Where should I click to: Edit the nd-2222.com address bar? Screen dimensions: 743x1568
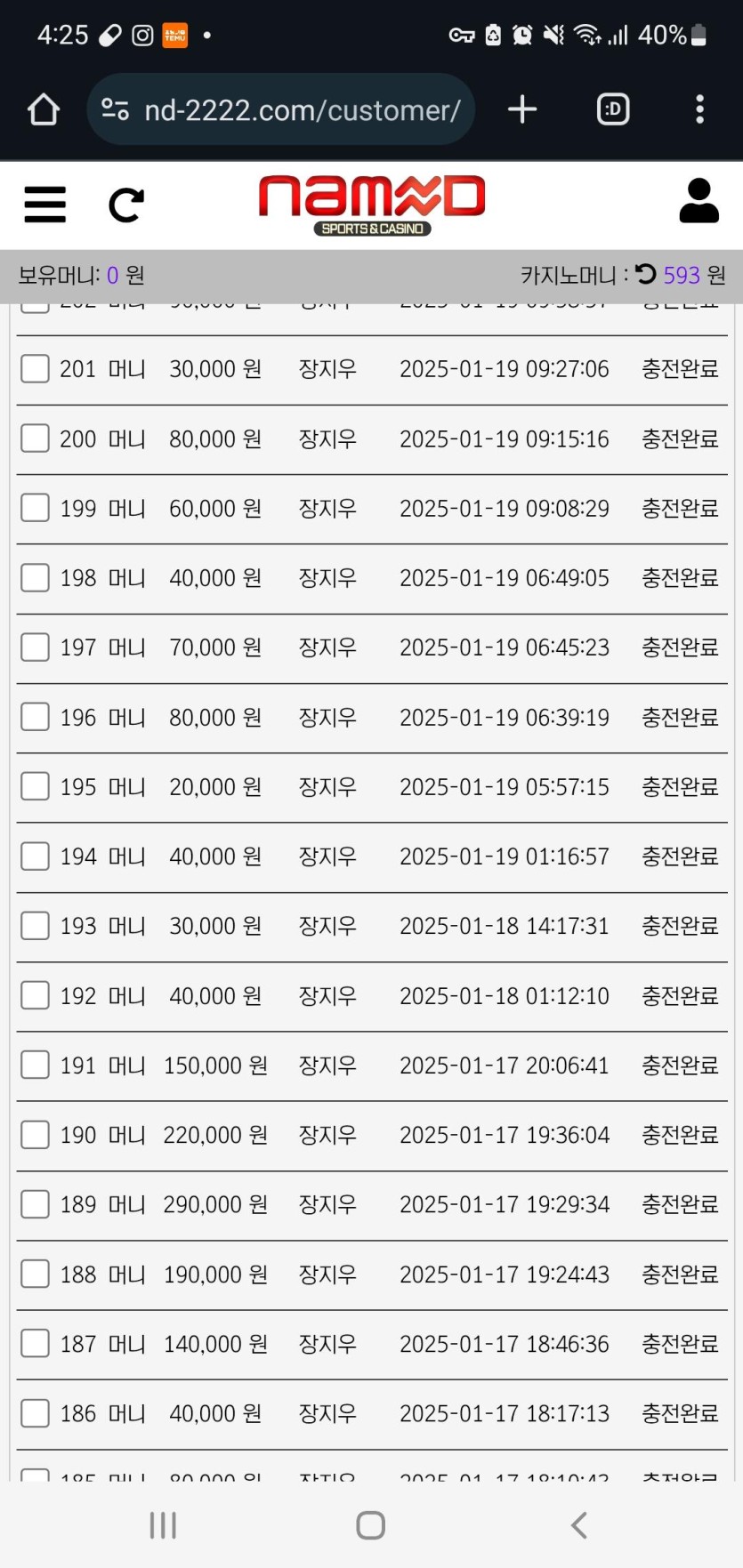[x=301, y=109]
